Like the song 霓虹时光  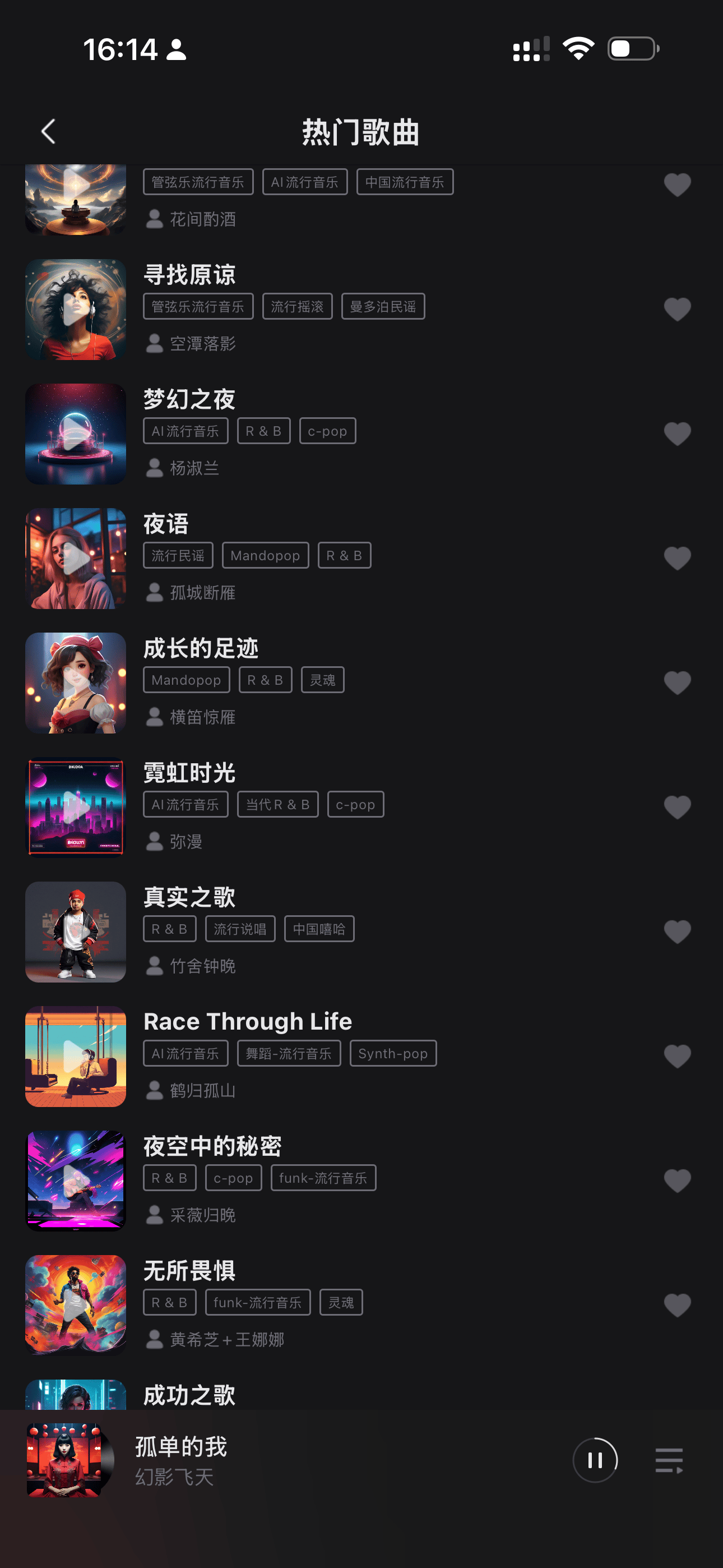[676, 807]
